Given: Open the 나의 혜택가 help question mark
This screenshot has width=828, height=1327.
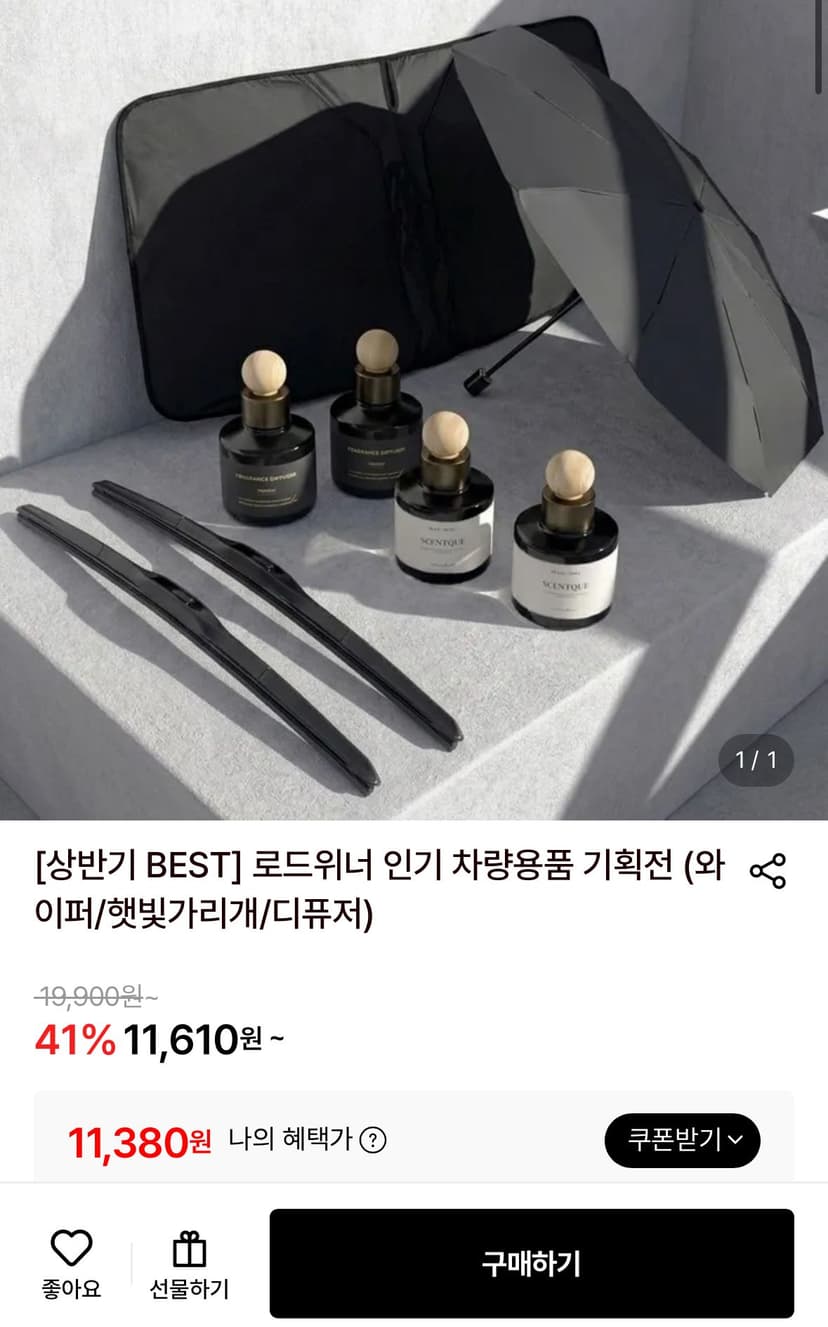Looking at the screenshot, I should click(x=373, y=1140).
